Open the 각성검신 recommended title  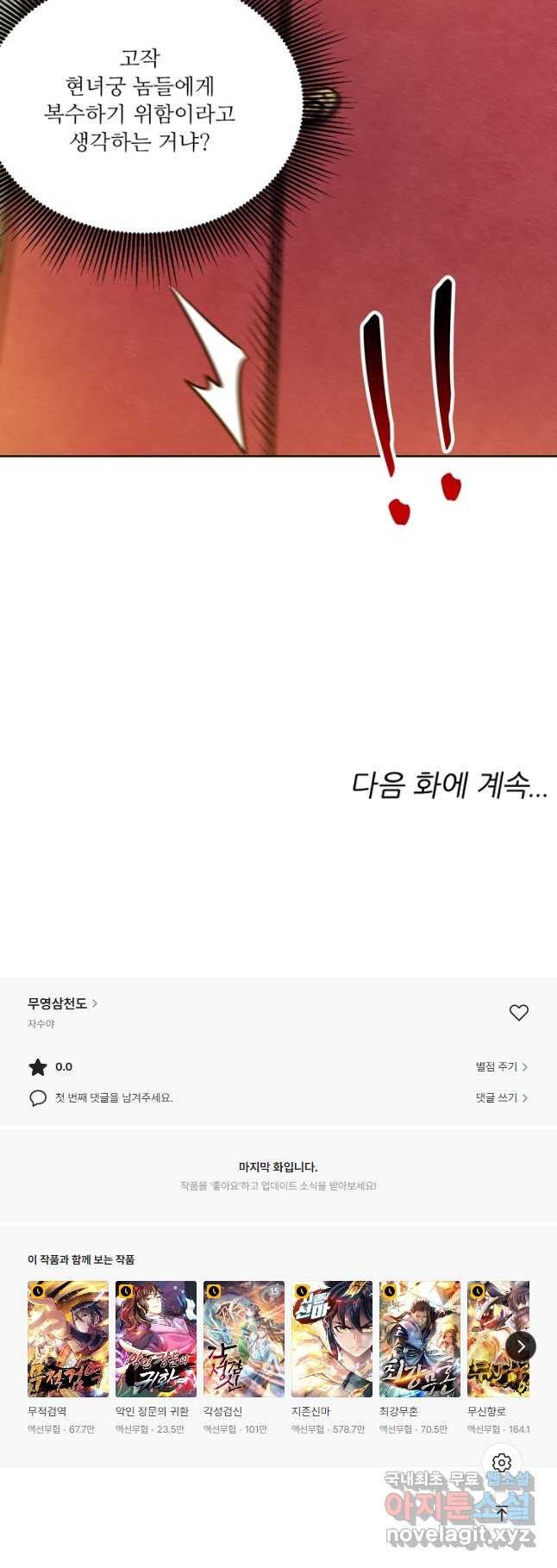tap(244, 1339)
